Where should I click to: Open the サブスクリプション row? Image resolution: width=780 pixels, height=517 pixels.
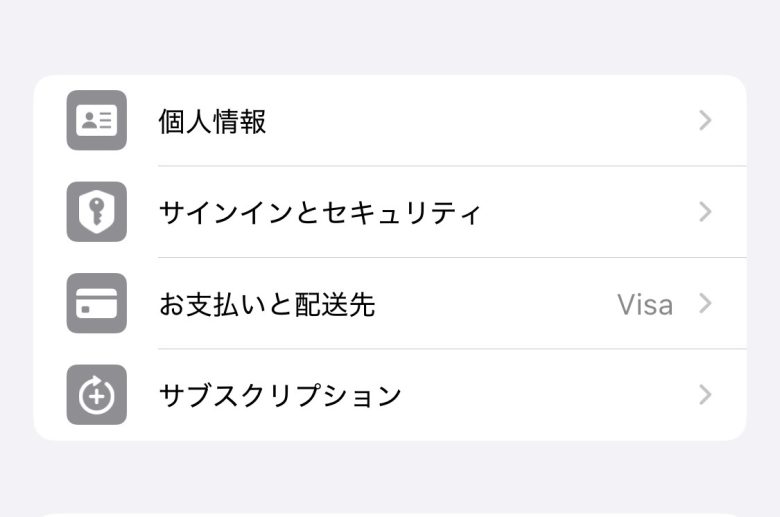click(390, 395)
